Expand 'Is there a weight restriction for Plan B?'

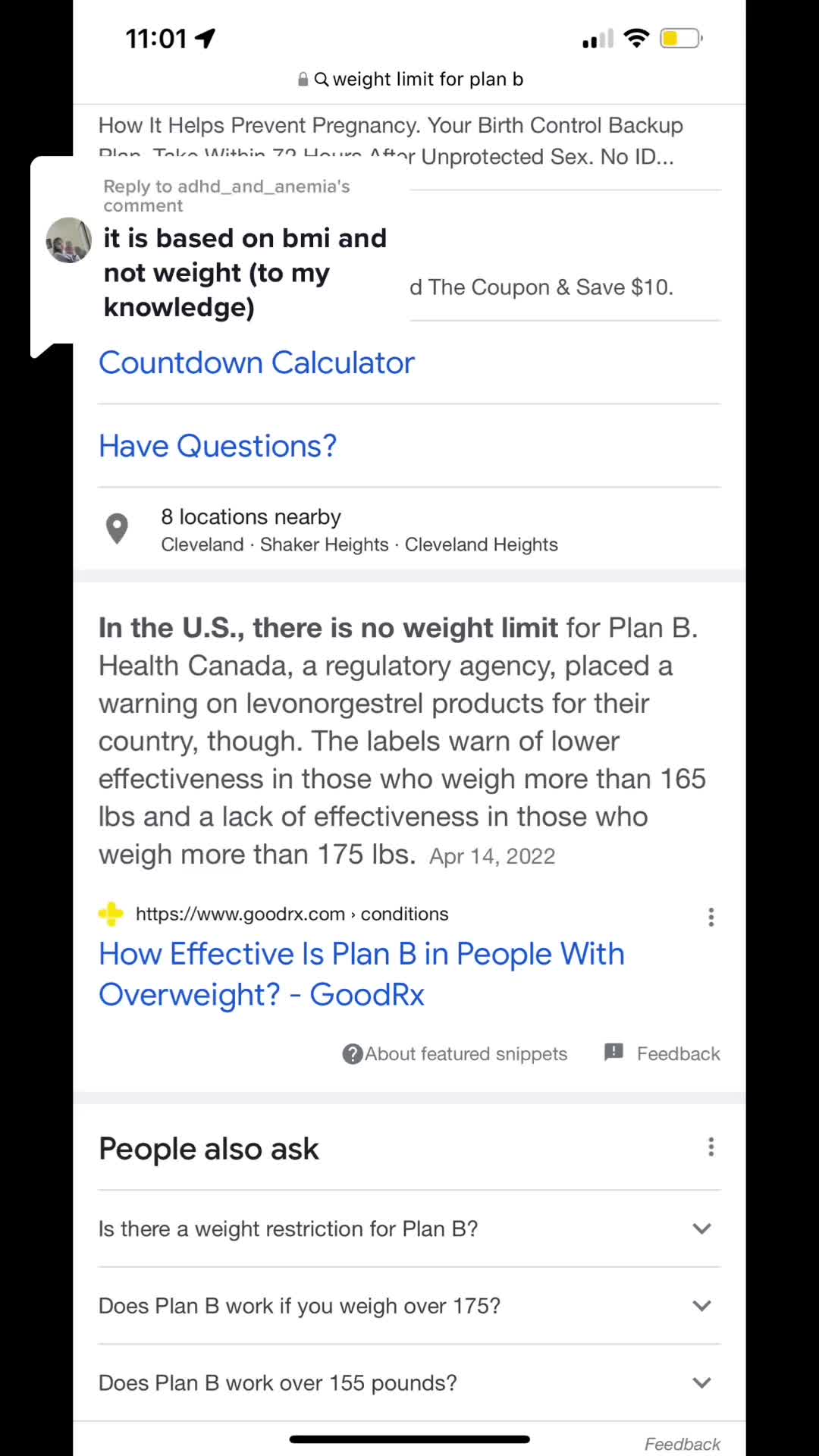point(409,1228)
